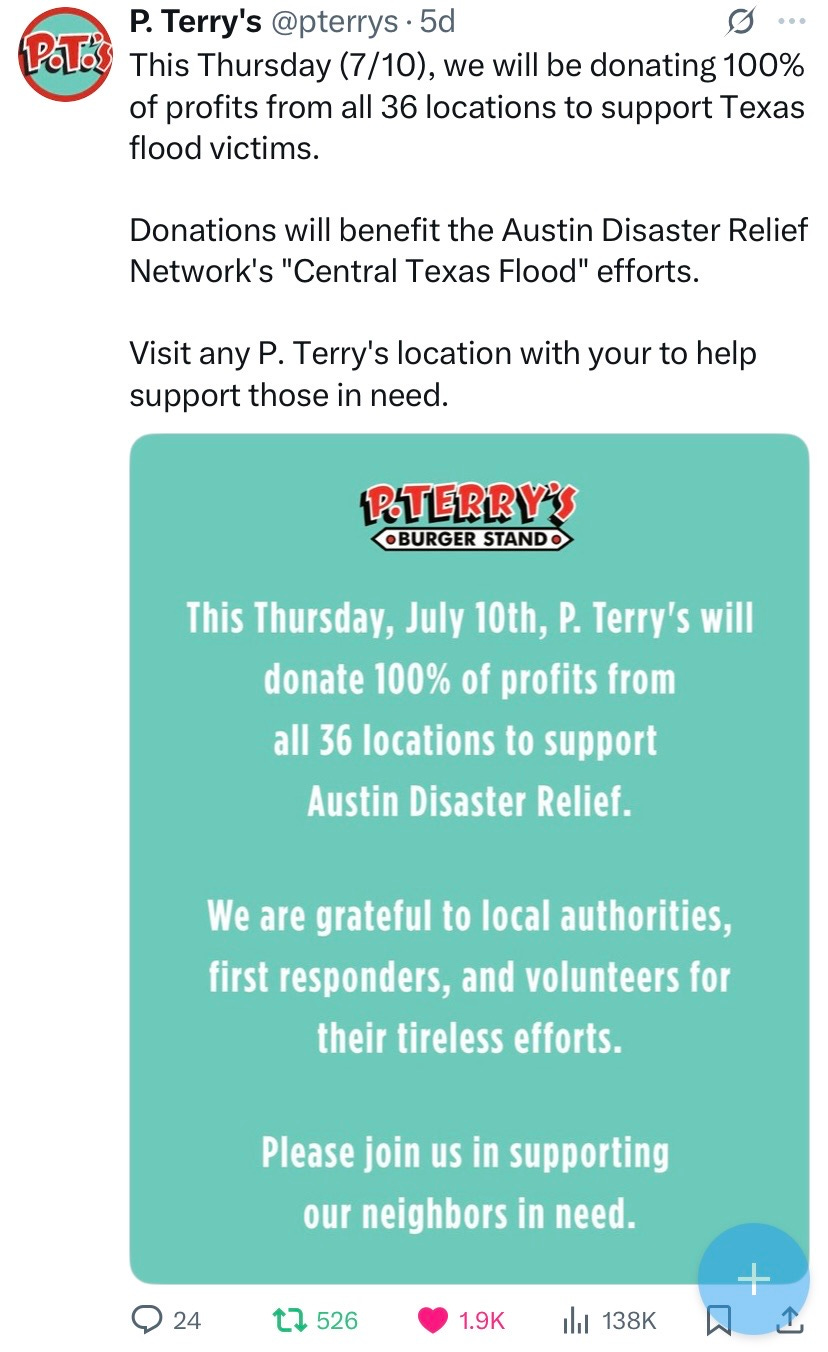The height and width of the screenshot is (1352, 828).
Task: Open the @pterrys handle link
Action: [335, 20]
